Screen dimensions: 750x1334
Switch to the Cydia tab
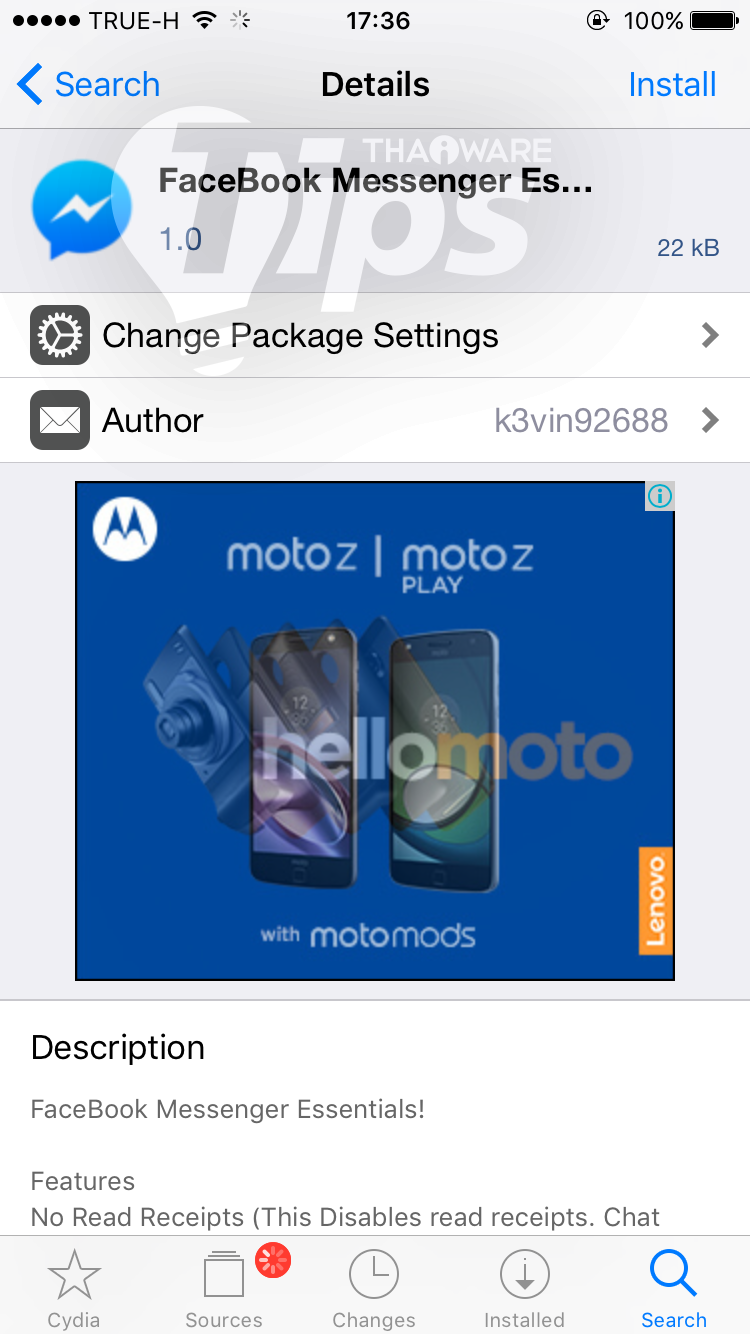(x=74, y=1289)
